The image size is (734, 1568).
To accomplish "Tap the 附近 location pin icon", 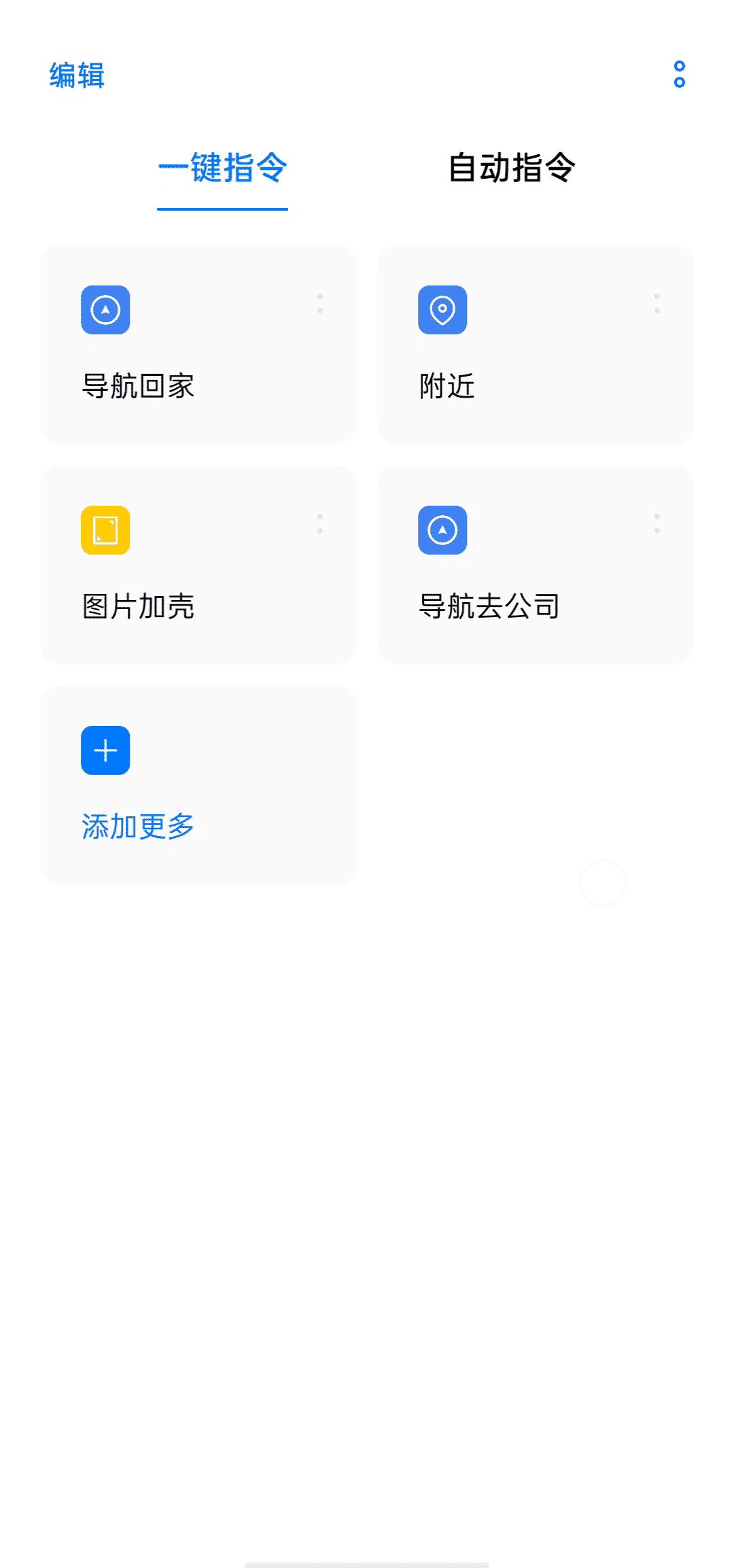I will pos(444,311).
